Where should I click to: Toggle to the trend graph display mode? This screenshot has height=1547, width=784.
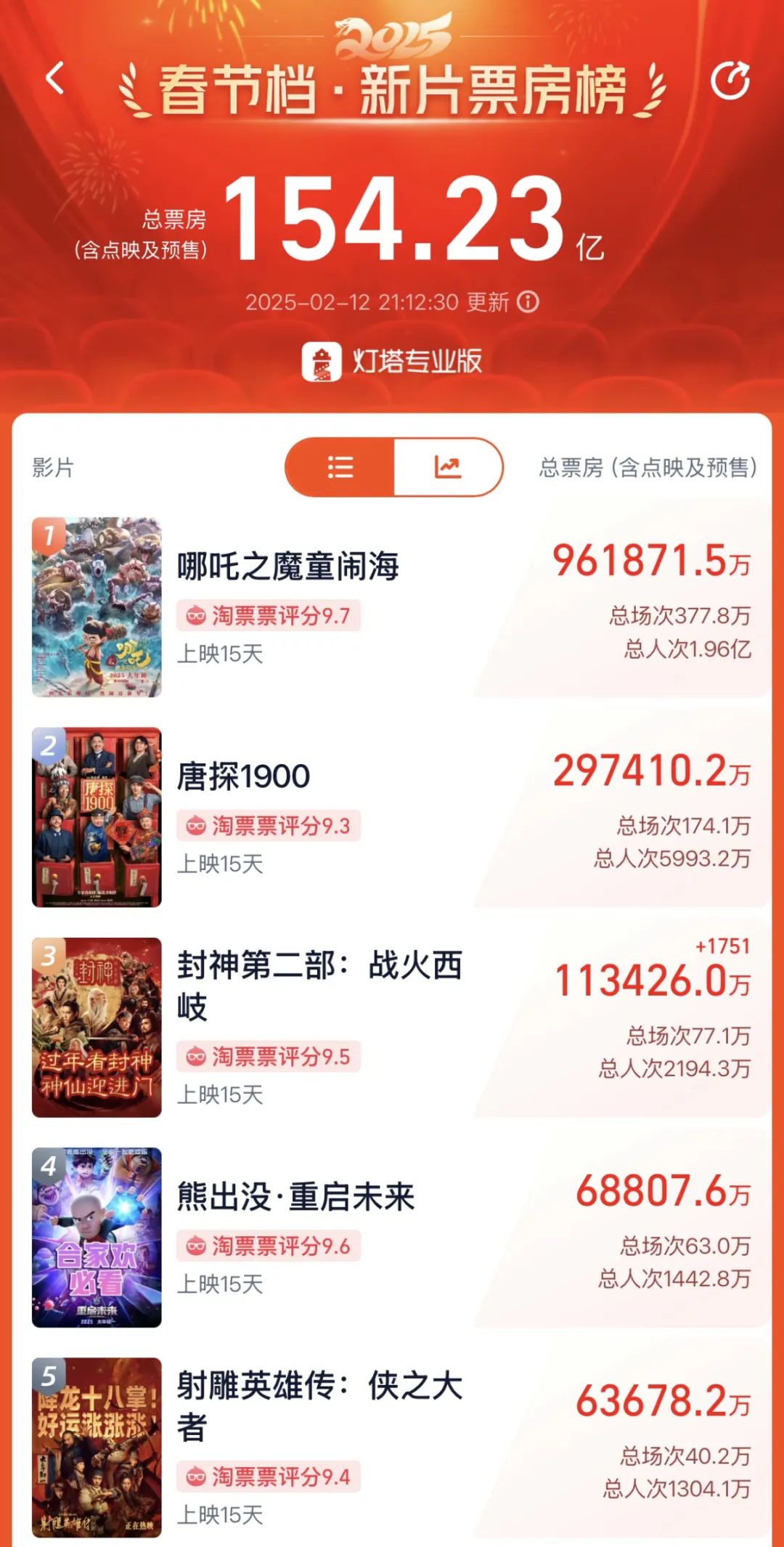point(449,468)
